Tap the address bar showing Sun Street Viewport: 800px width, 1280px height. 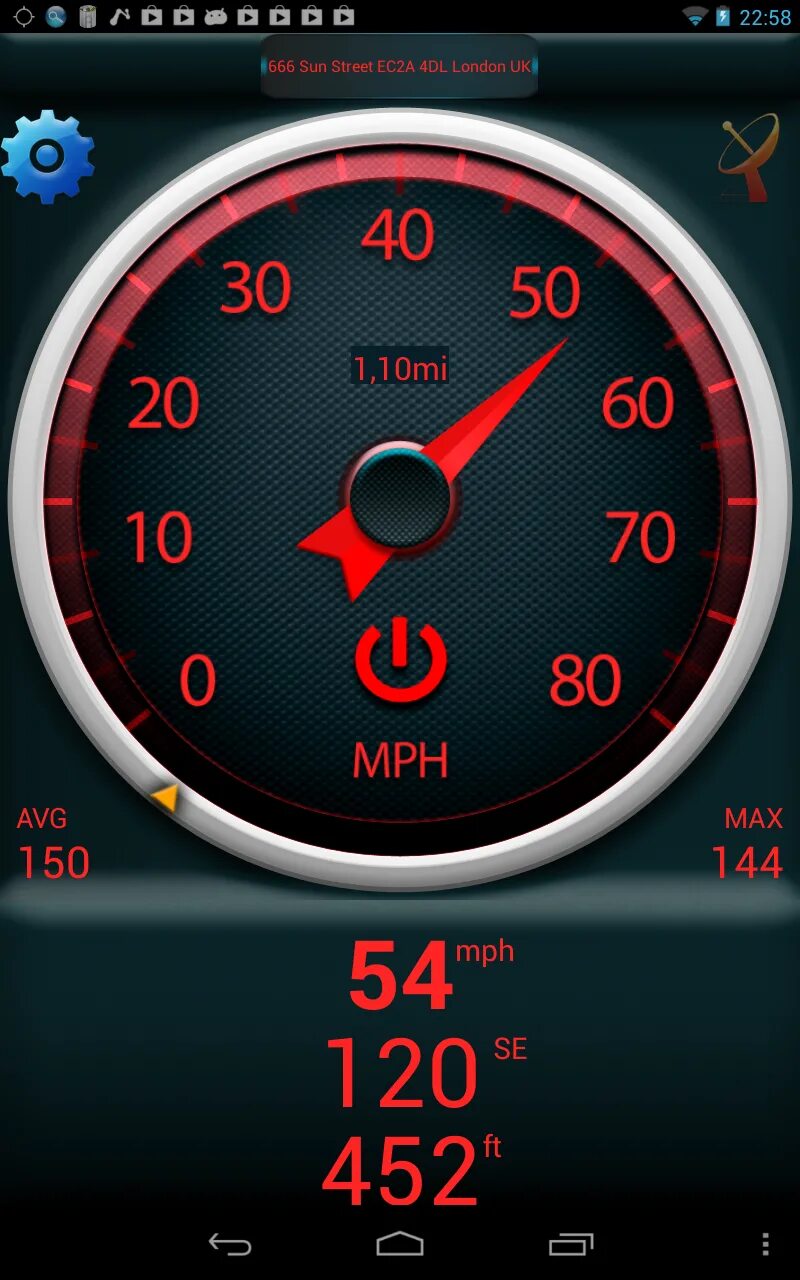pyautogui.click(x=400, y=67)
